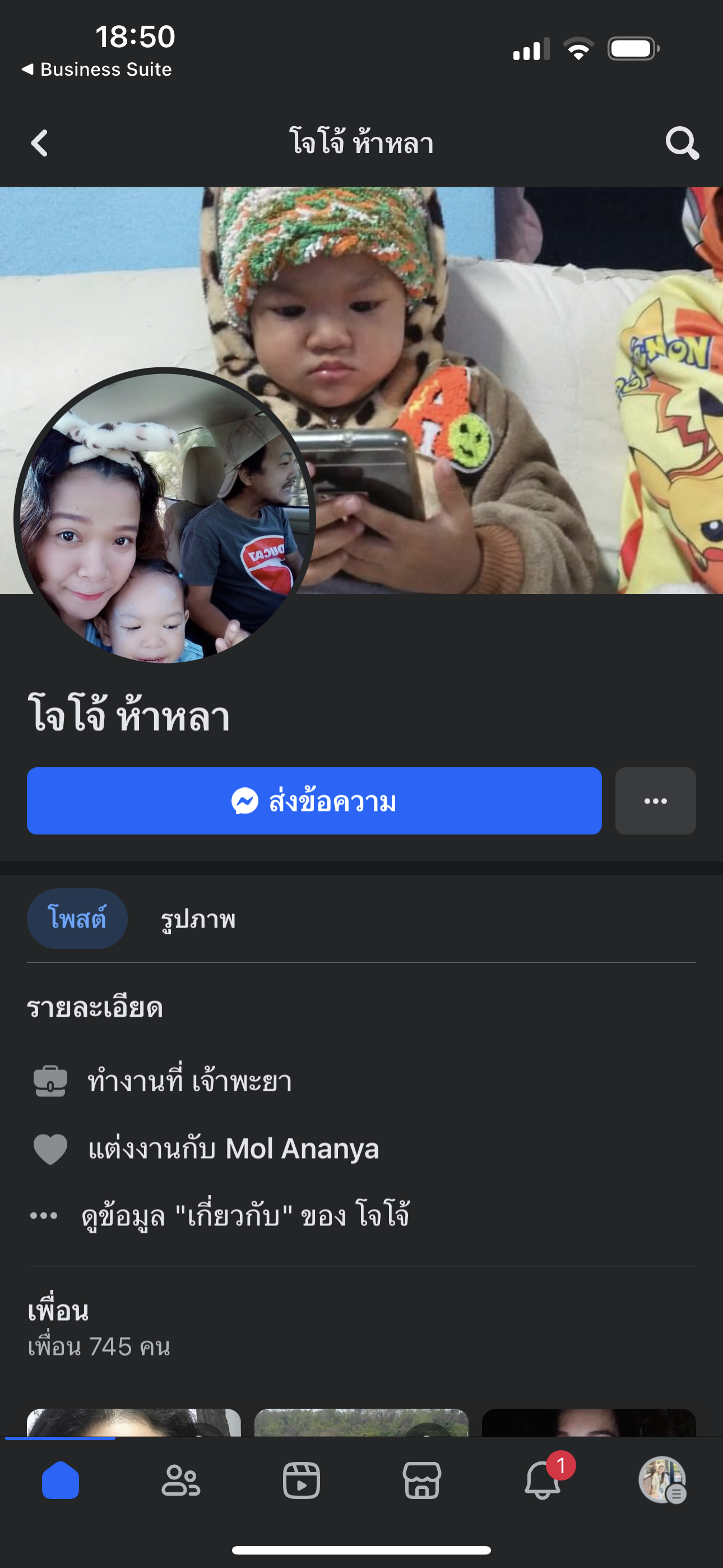Return to Business Suite app
The image size is (723, 1568).
coord(98,70)
